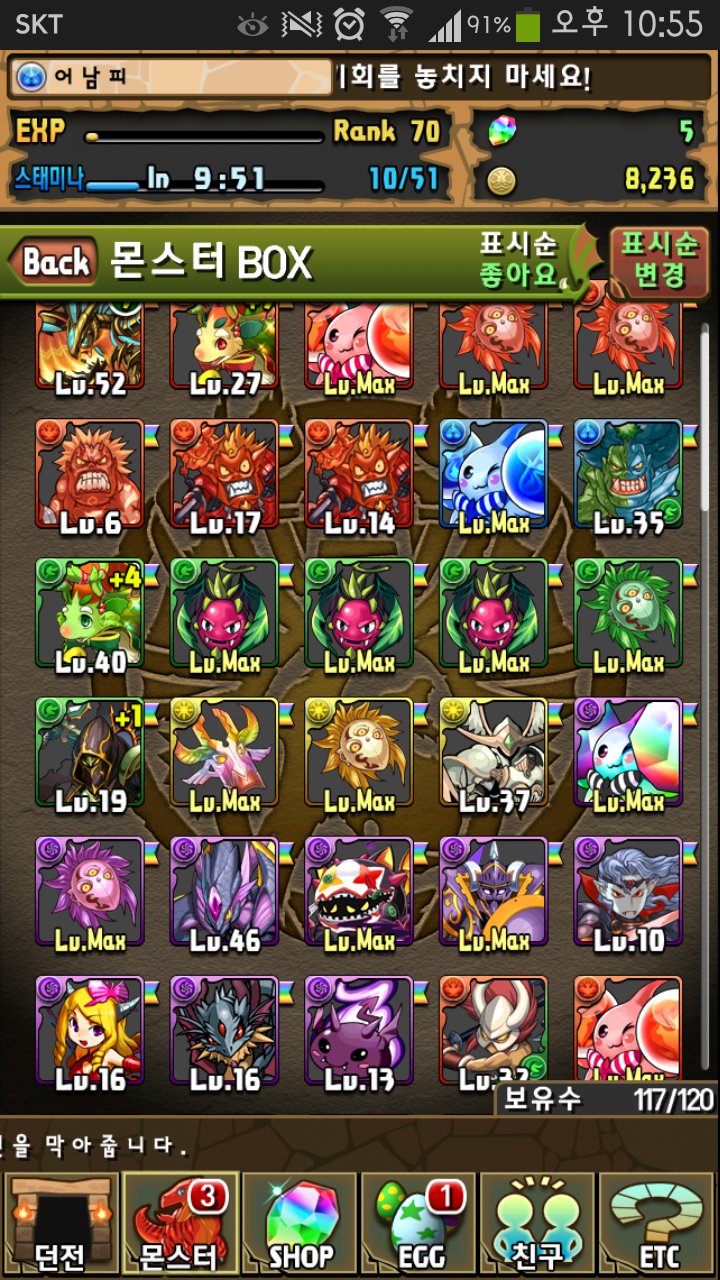Select the Lv.14 red demon monster

(359, 475)
